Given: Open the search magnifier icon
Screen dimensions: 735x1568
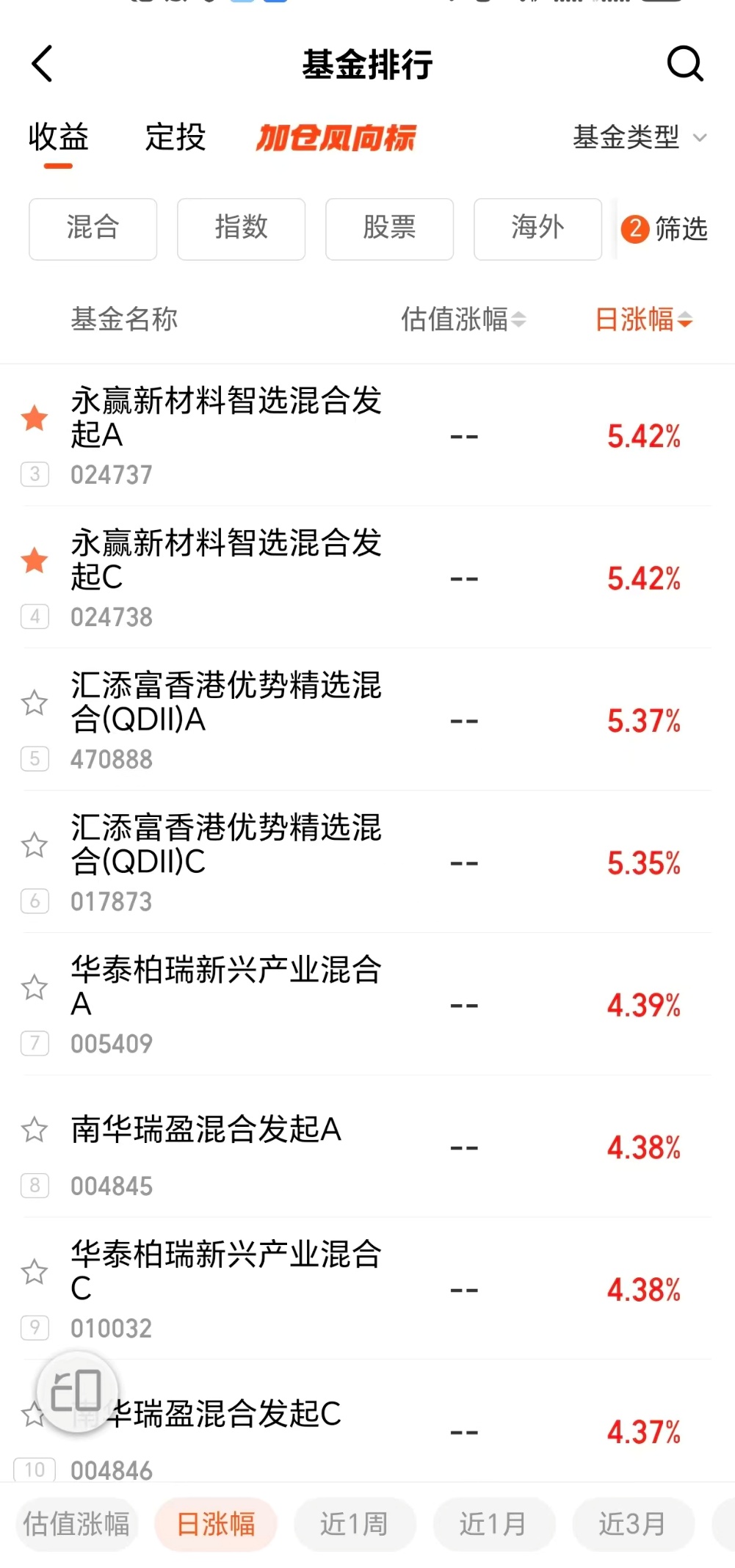Looking at the screenshot, I should tap(685, 64).
